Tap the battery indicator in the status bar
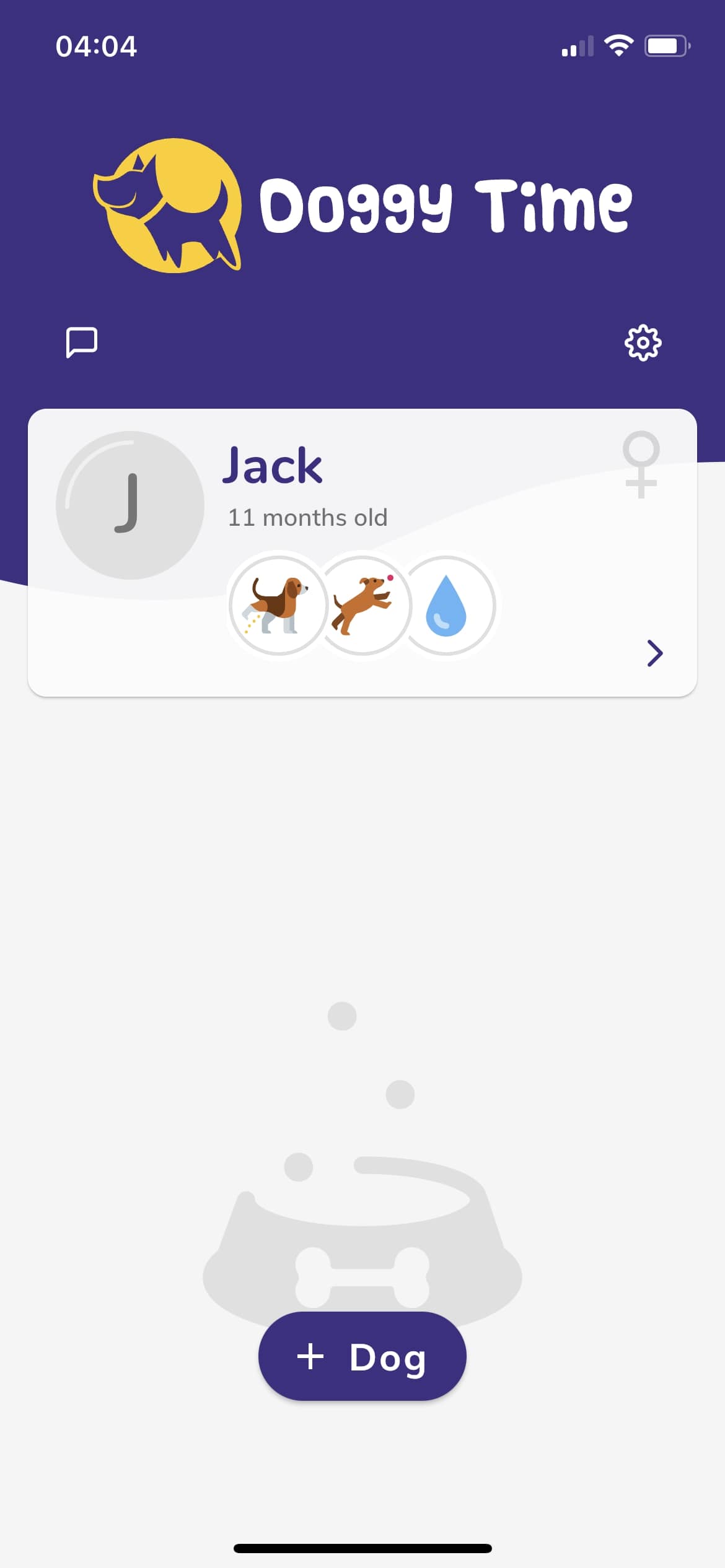The image size is (725, 1568). (x=666, y=45)
